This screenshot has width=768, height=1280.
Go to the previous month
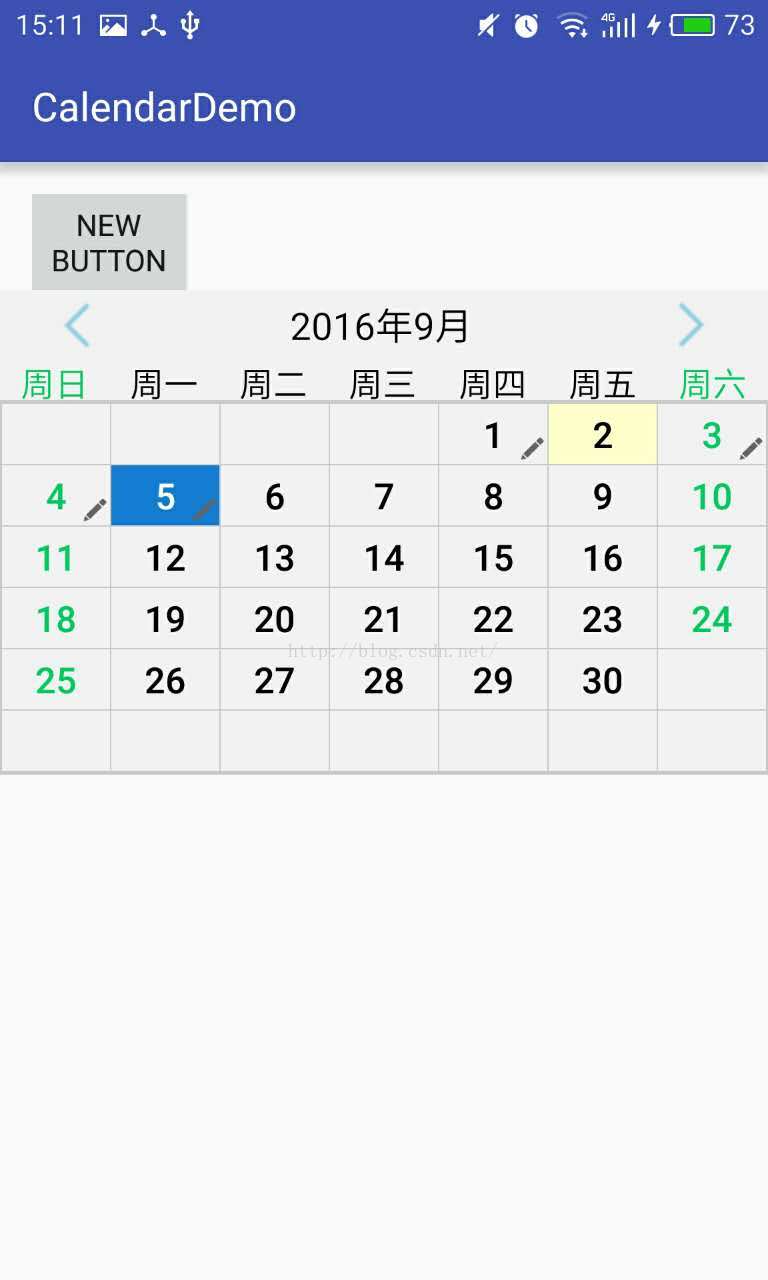point(77,326)
